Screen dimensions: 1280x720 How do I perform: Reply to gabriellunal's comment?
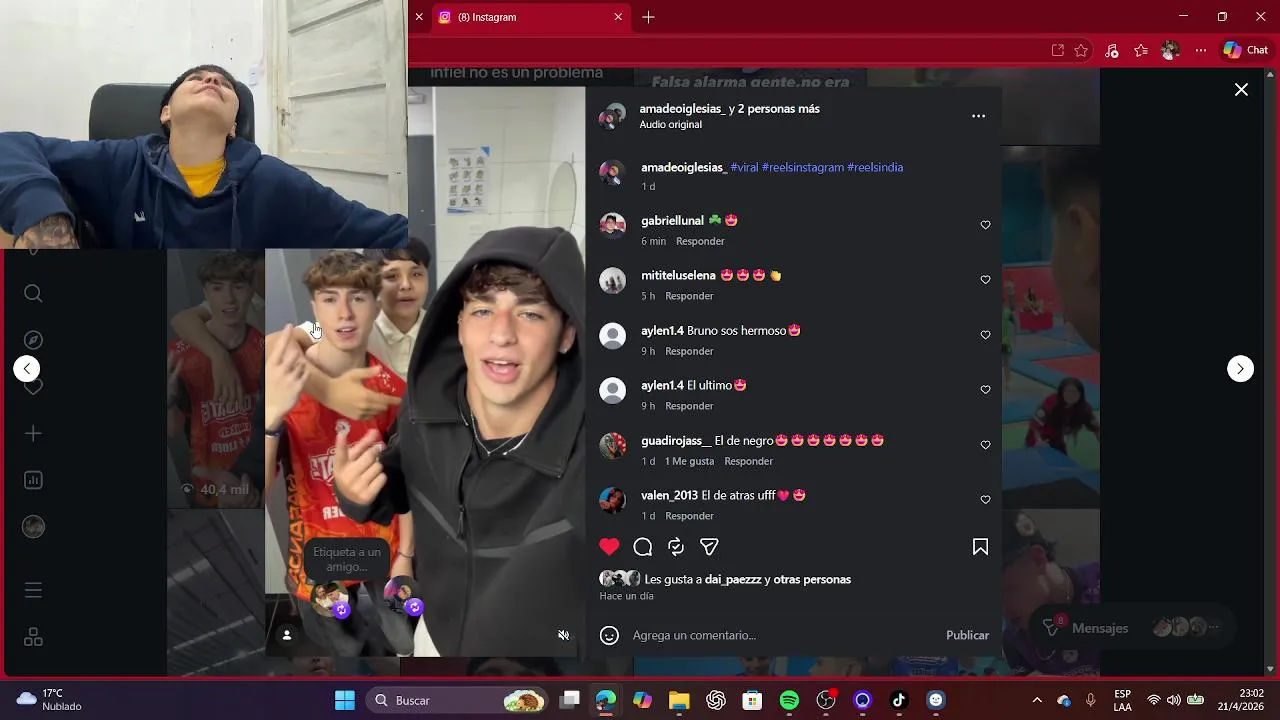click(x=700, y=242)
